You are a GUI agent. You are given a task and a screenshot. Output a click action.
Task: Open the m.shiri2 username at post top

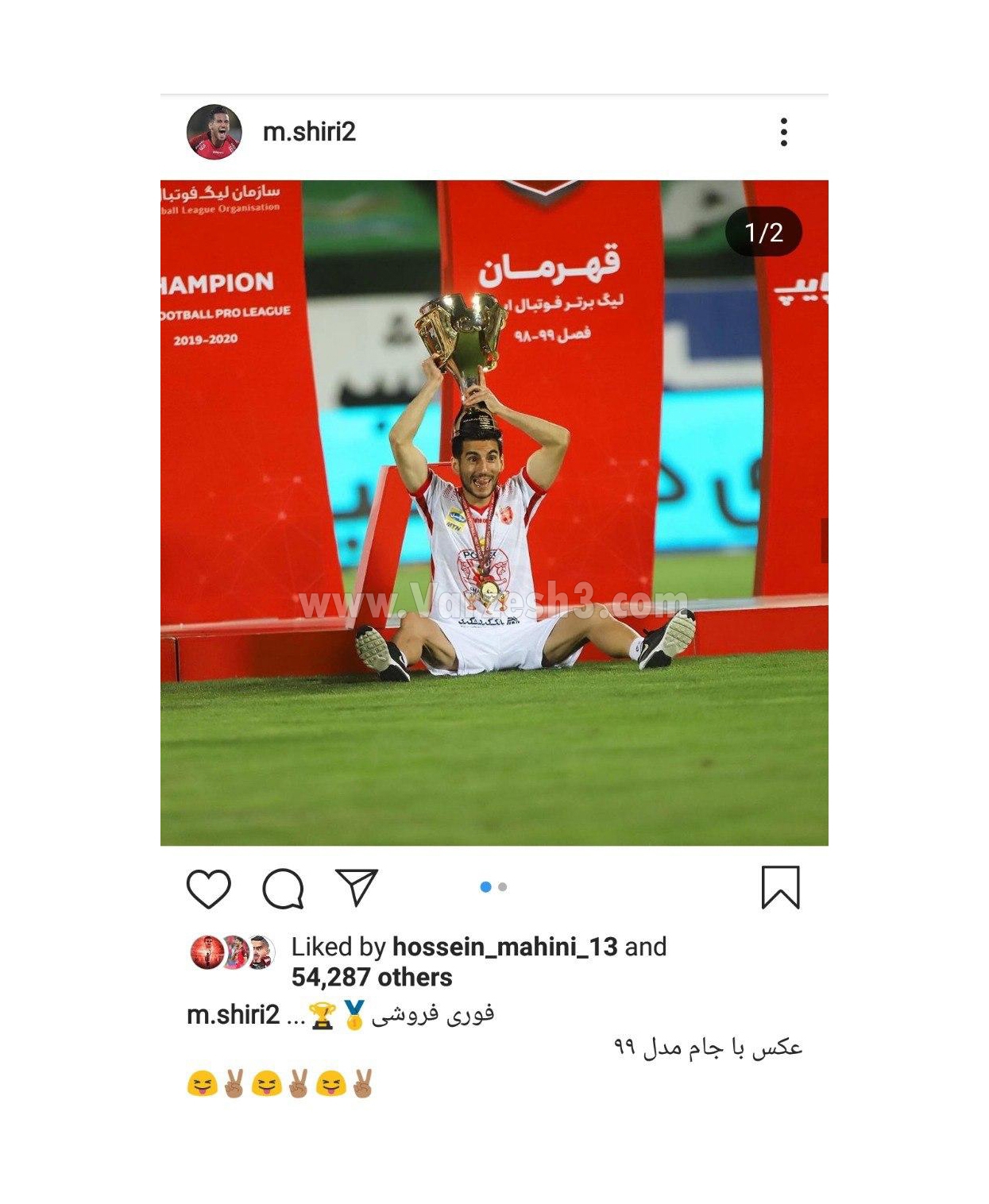[309, 132]
